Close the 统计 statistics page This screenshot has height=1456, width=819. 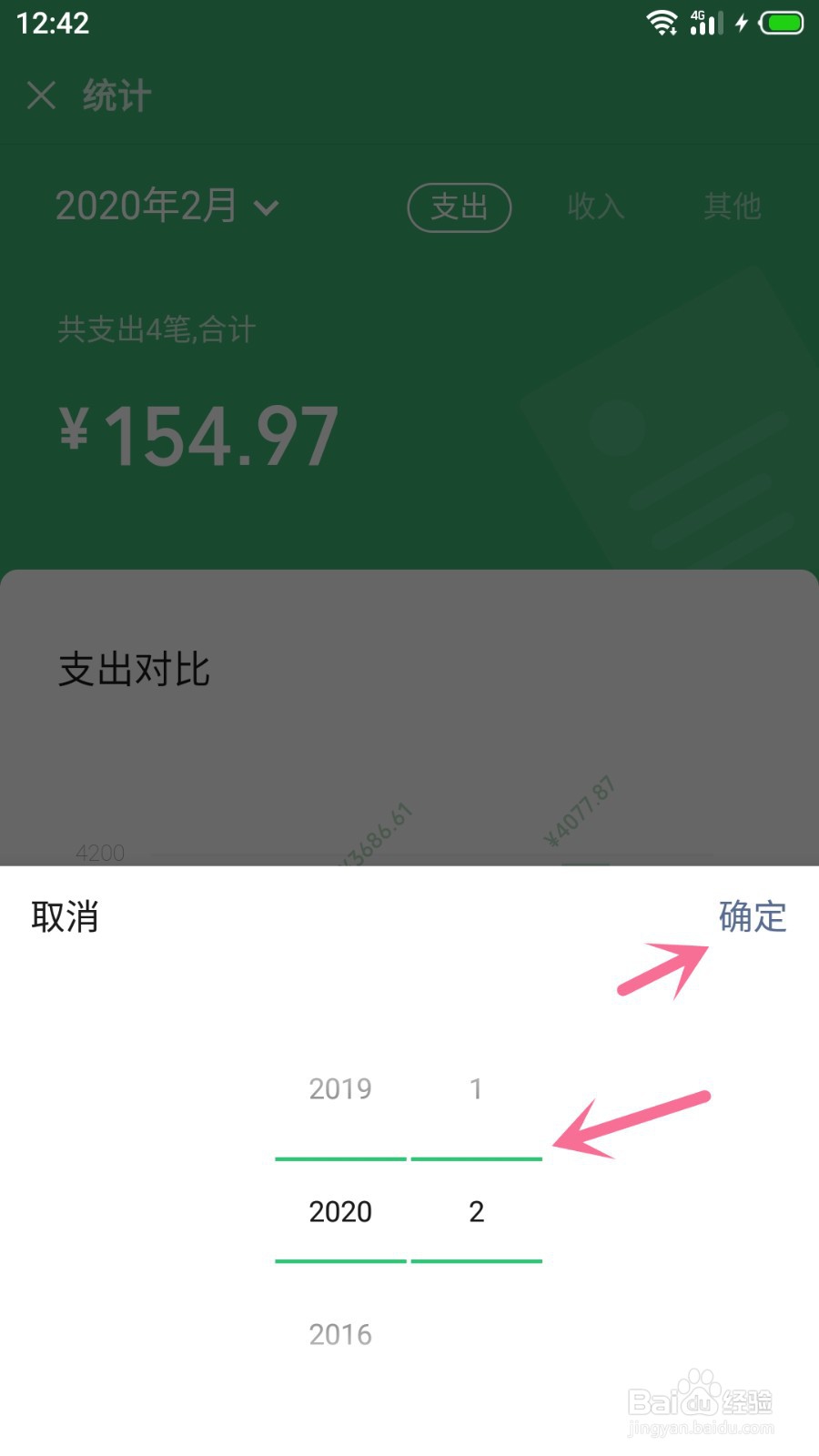41,96
